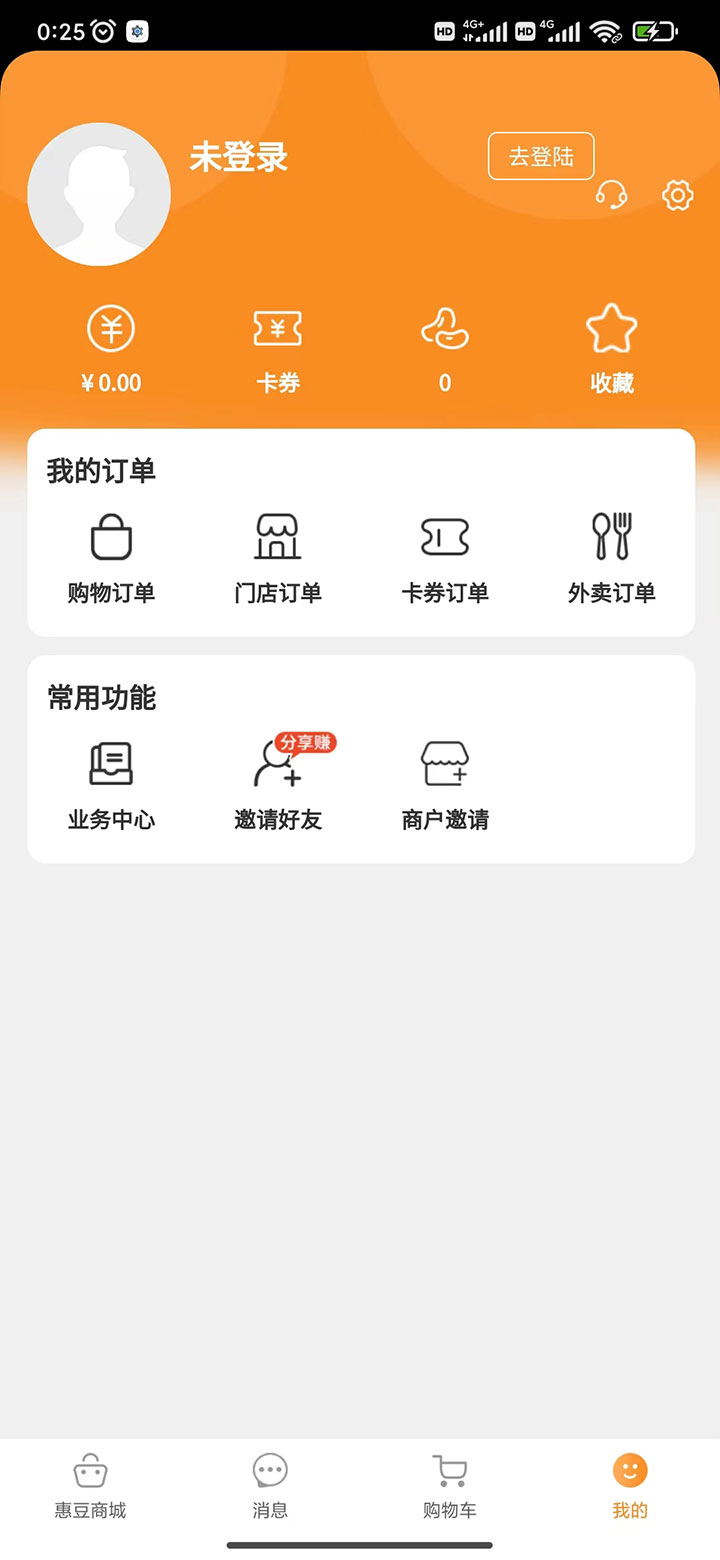Open 购物订单 shopping orders
Screen dimensions: 720x1560
111,558
